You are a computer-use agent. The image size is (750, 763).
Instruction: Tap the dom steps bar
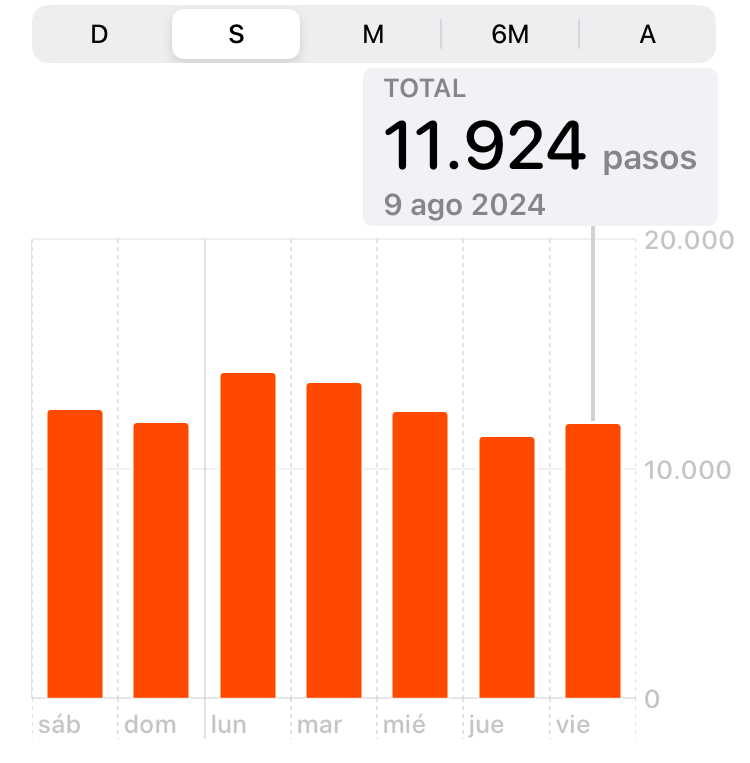tap(161, 560)
